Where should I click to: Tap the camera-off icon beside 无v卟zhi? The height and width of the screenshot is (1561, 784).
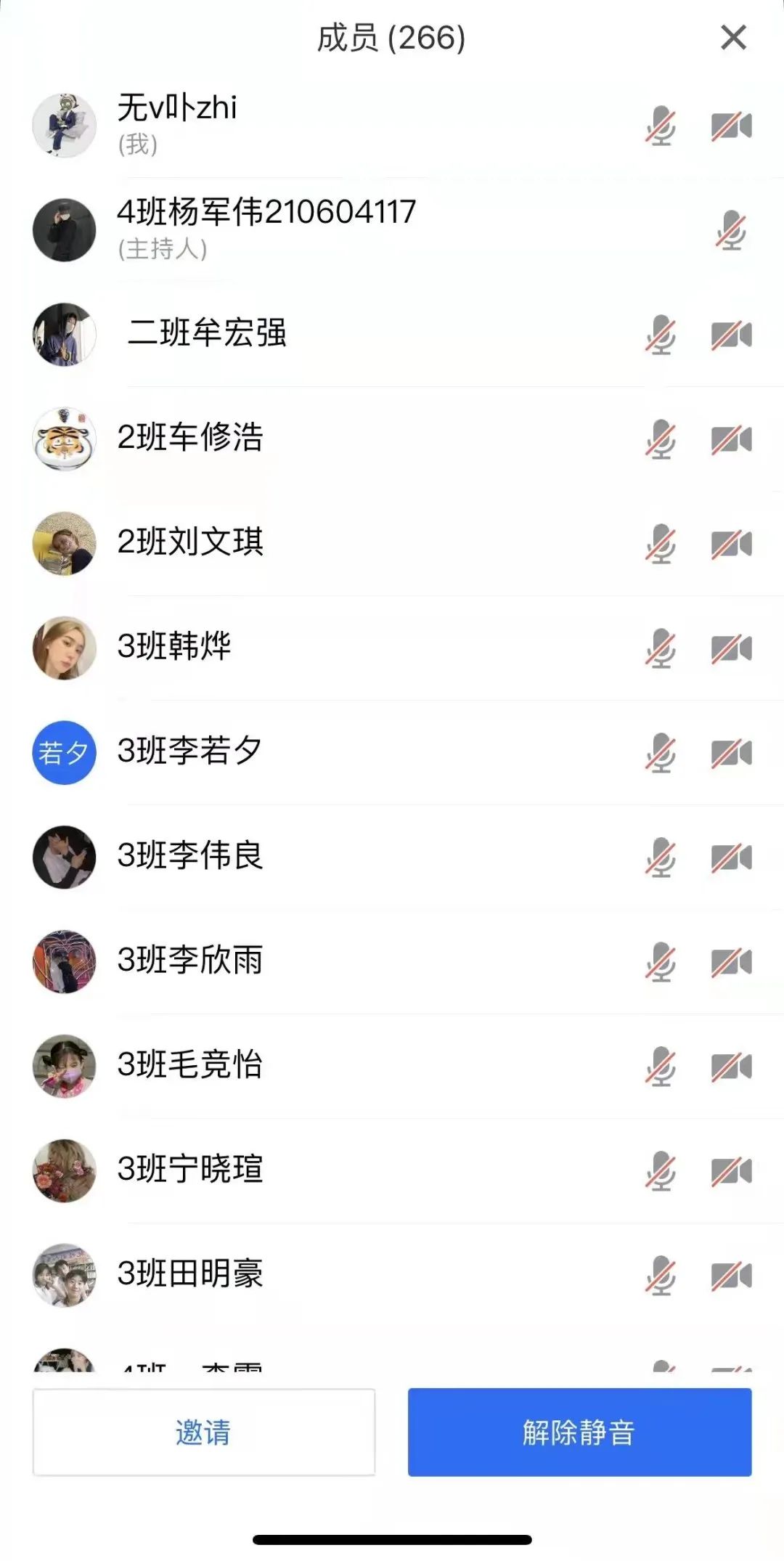point(731,126)
